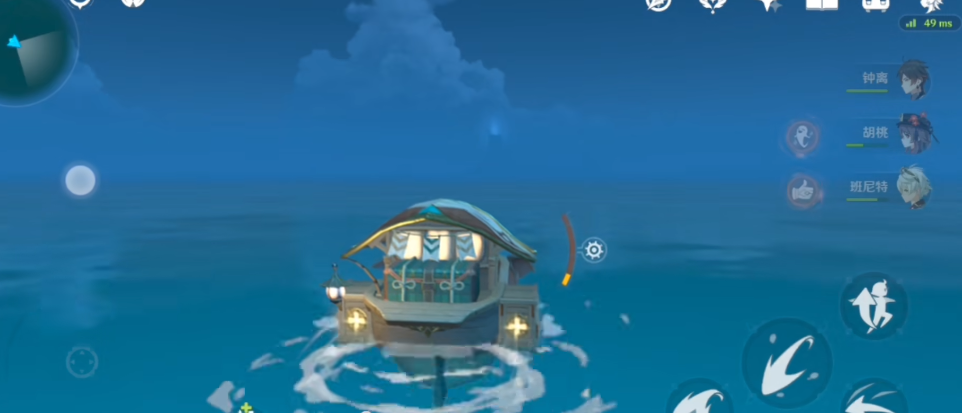Open the handbook book icon

pyautogui.click(x=821, y=4)
